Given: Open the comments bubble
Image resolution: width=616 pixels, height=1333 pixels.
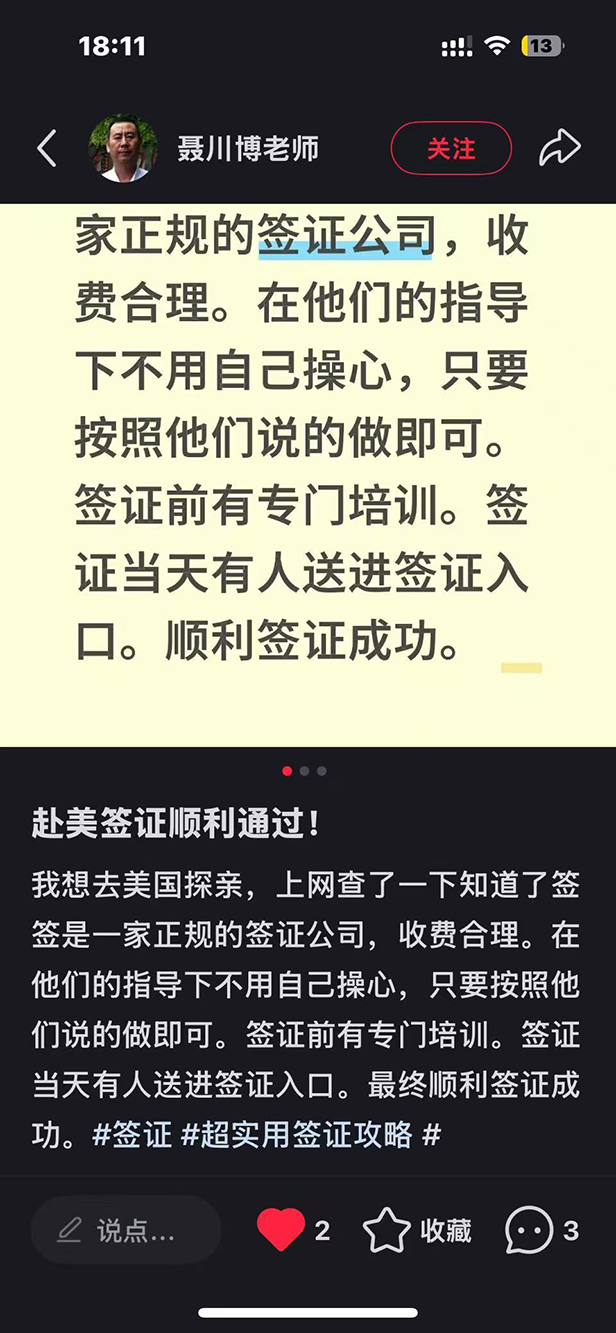Looking at the screenshot, I should (529, 1230).
